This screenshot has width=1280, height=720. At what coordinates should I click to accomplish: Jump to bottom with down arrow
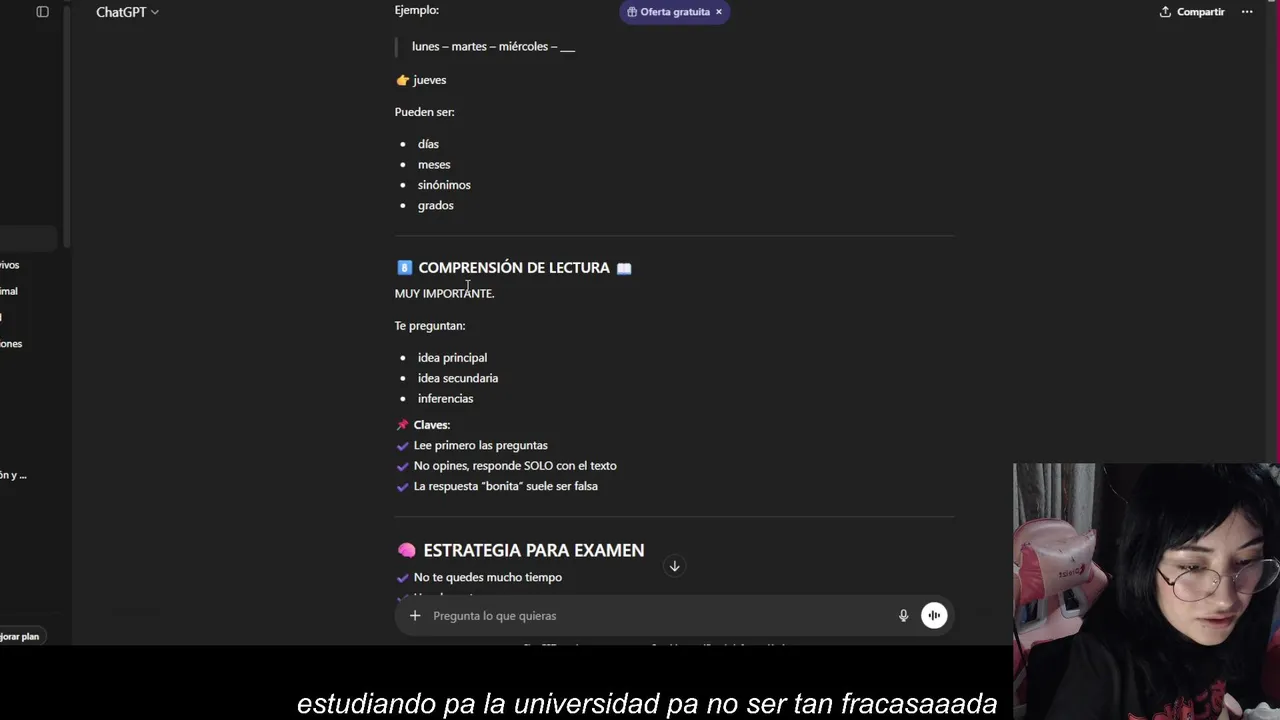click(674, 566)
